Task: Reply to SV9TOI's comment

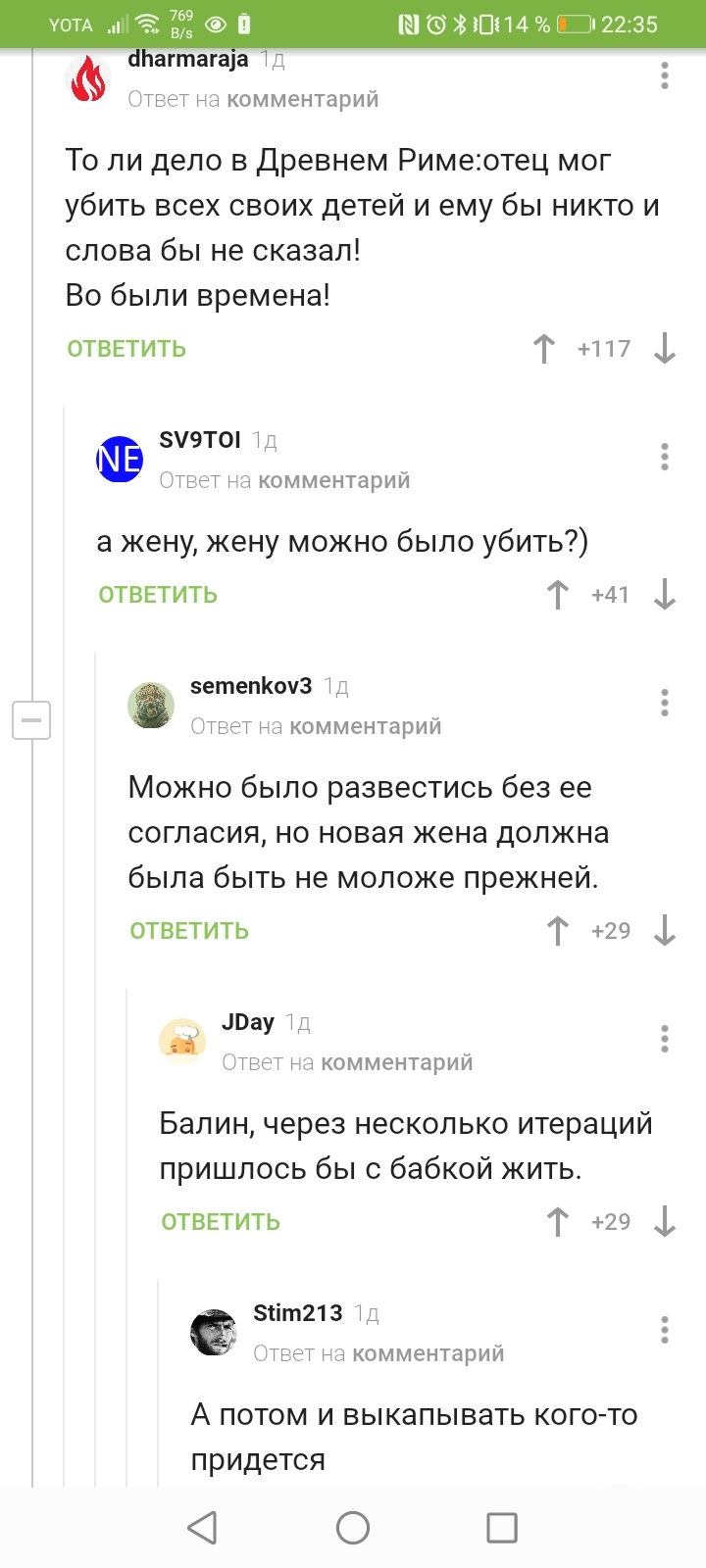Action: point(158,595)
